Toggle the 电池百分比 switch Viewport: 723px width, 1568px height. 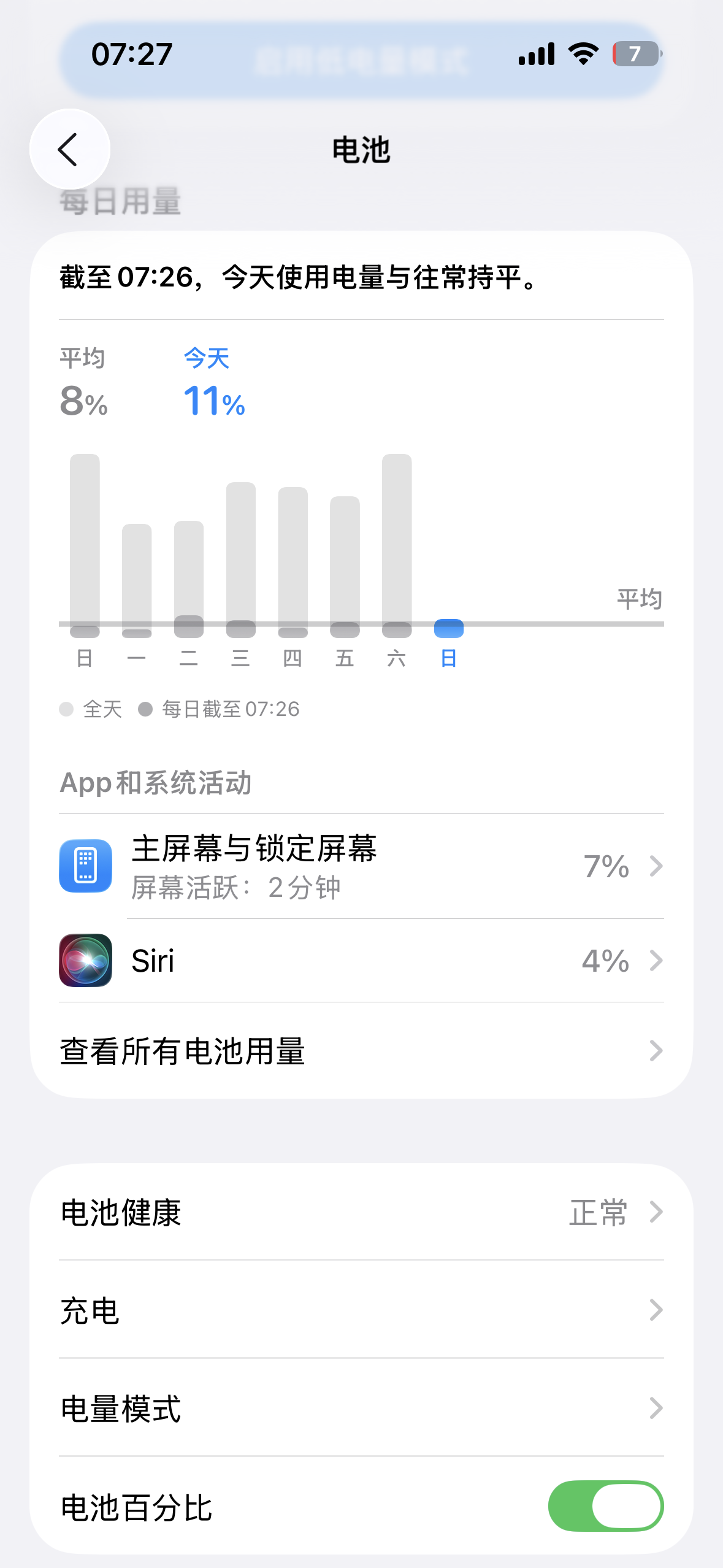click(605, 1506)
